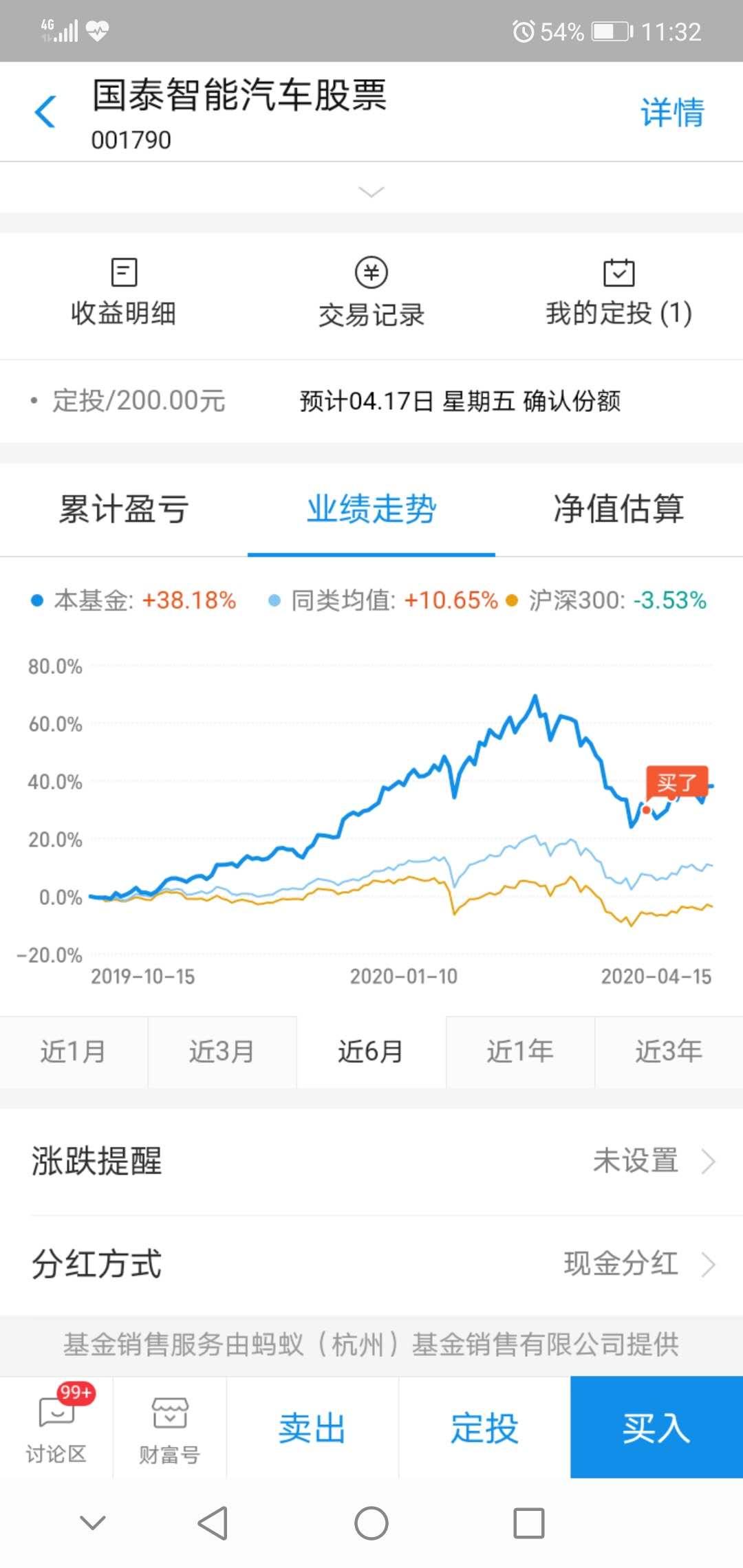The image size is (743, 1568).
Task: Open the 详情 fund details link
Action: pos(671,112)
